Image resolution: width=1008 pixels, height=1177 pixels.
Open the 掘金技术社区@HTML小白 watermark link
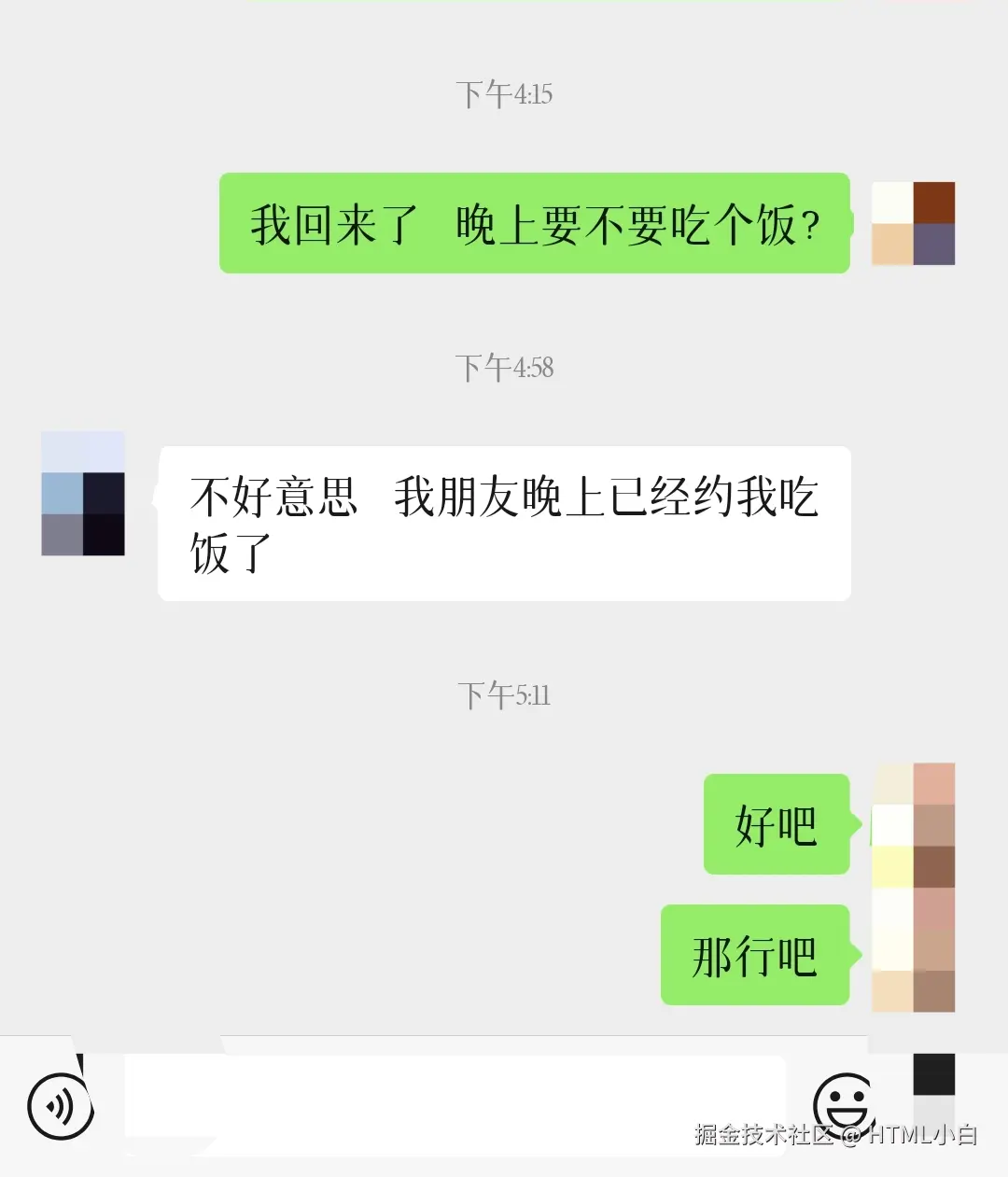point(838,1137)
